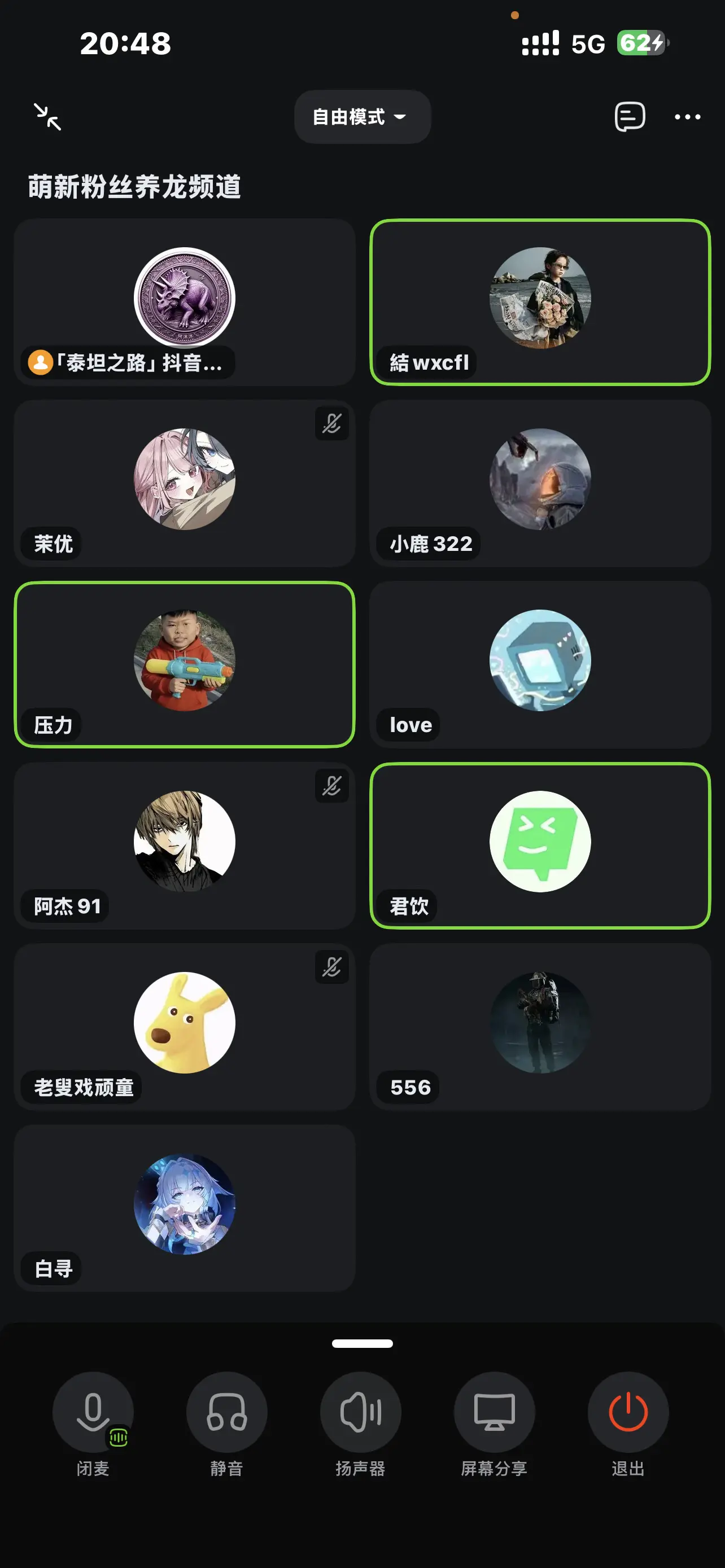Open the channel chat messages icon
Screen dimensions: 725x1568
pyautogui.click(x=630, y=117)
